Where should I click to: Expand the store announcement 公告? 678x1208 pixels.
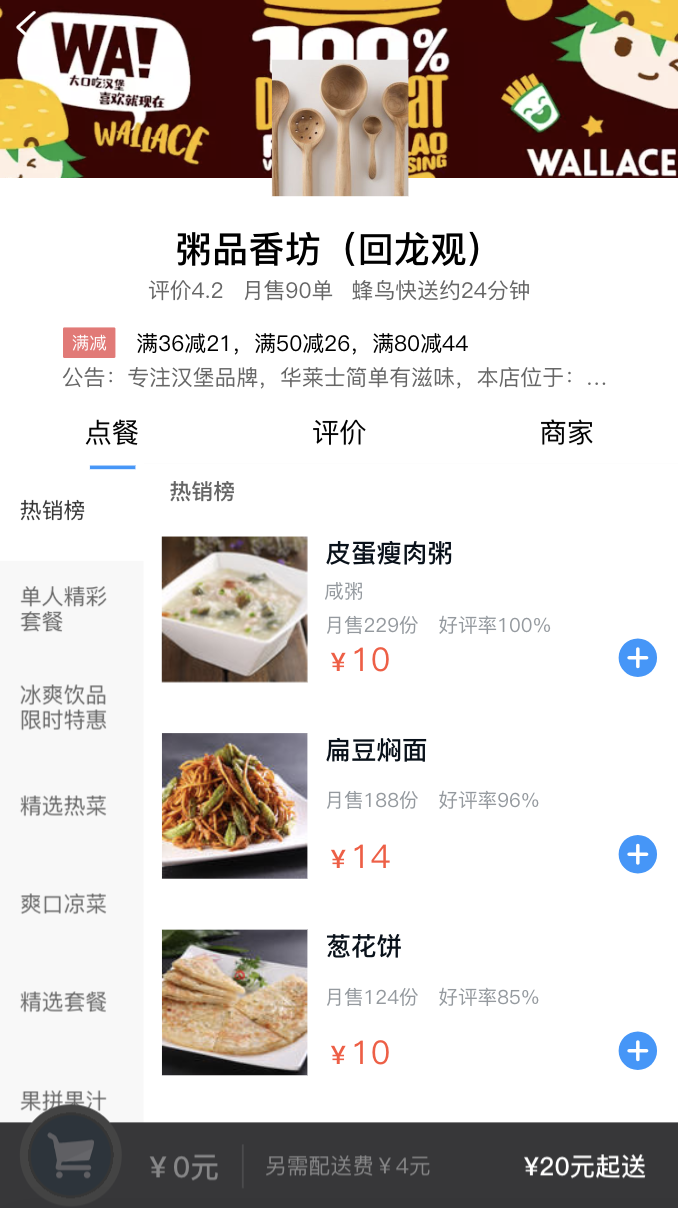point(335,379)
